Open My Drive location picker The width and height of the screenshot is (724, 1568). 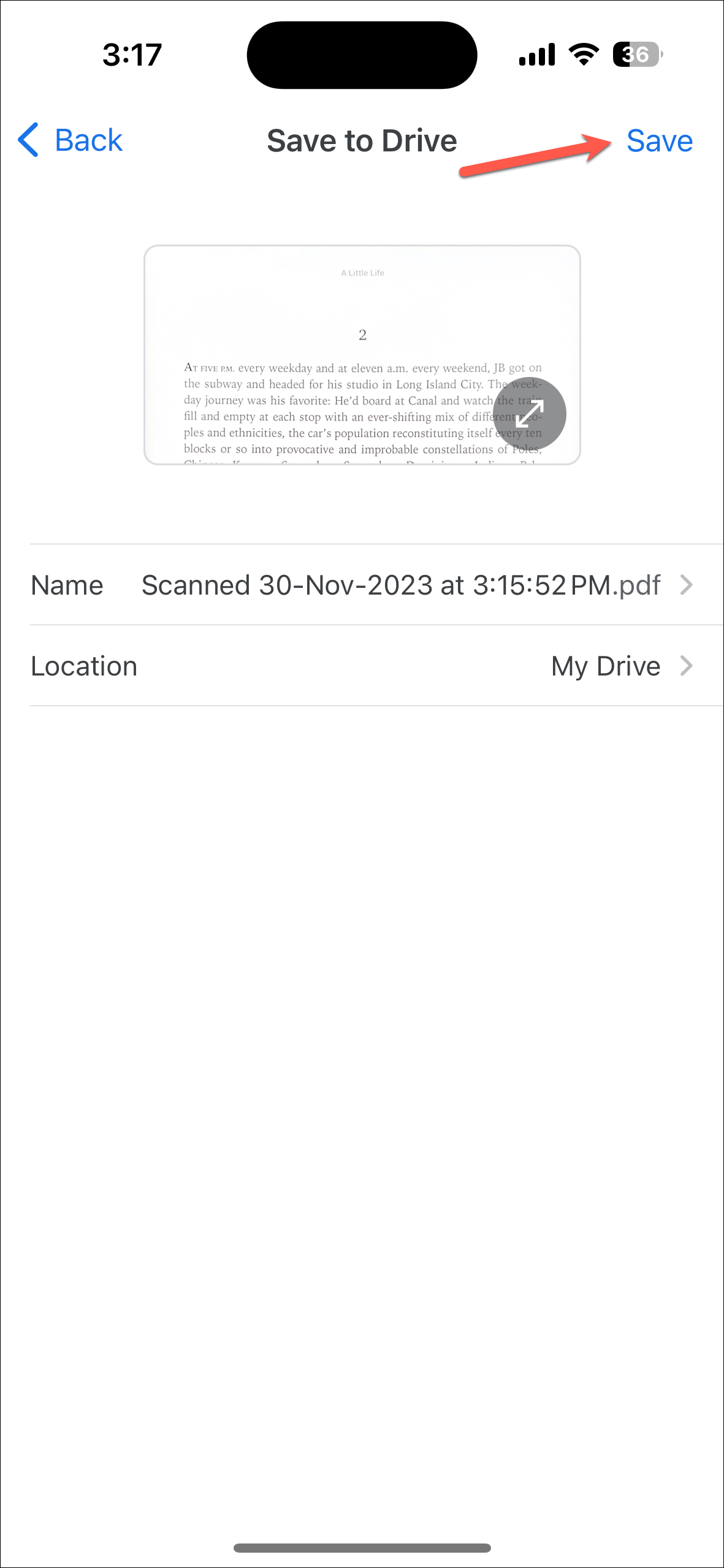605,666
